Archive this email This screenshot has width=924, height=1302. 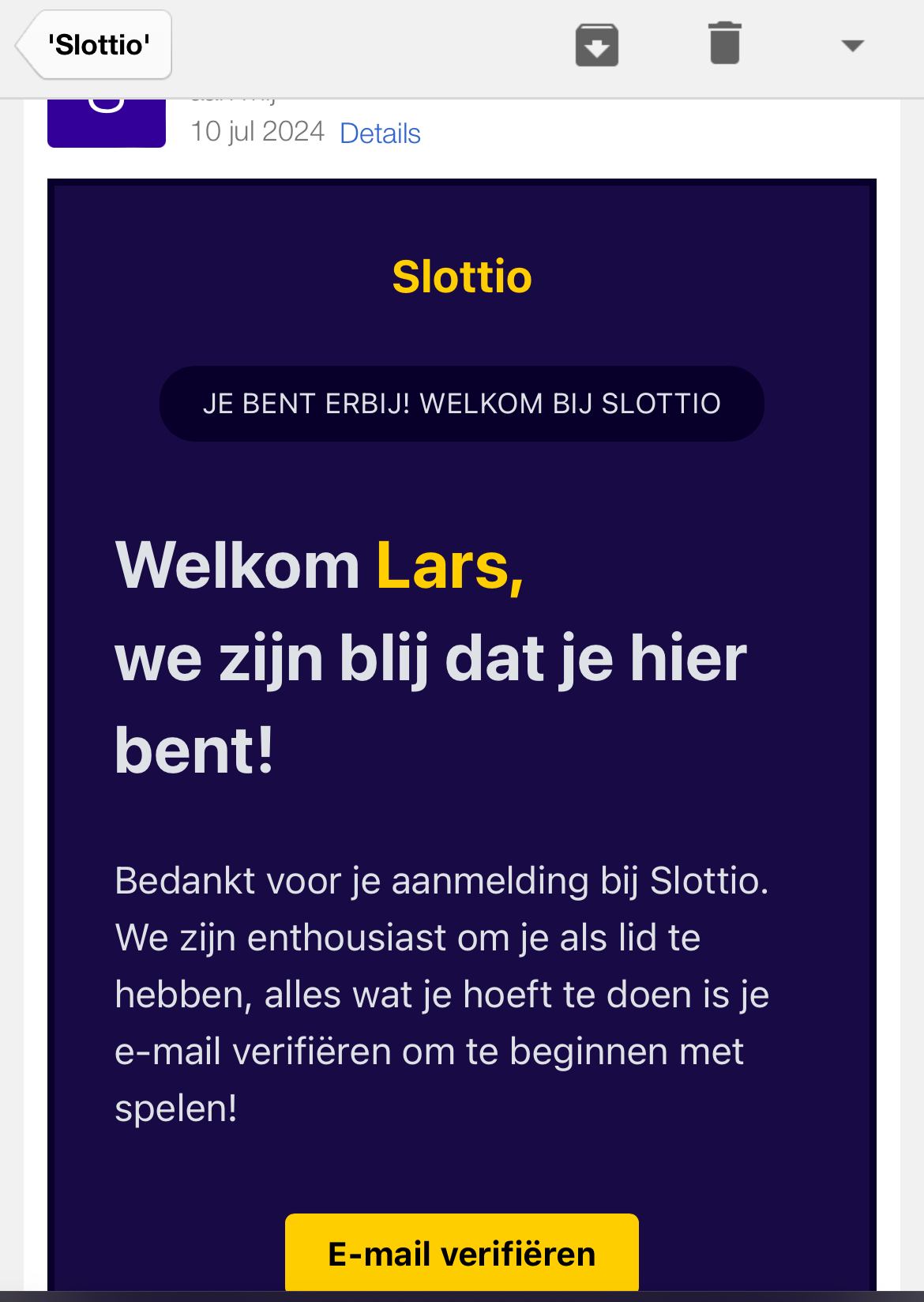pyautogui.click(x=596, y=45)
